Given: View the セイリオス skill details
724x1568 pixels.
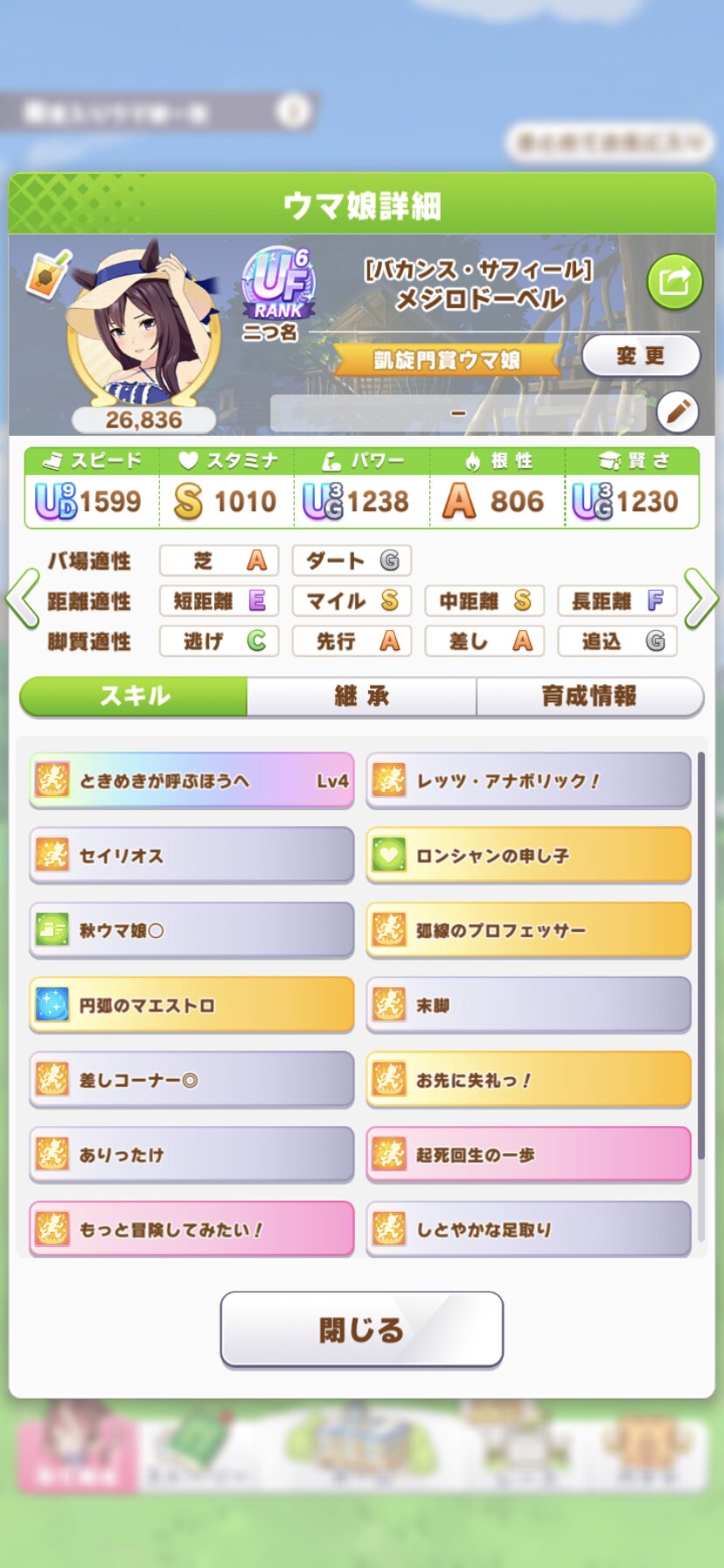Looking at the screenshot, I should pyautogui.click(x=191, y=855).
